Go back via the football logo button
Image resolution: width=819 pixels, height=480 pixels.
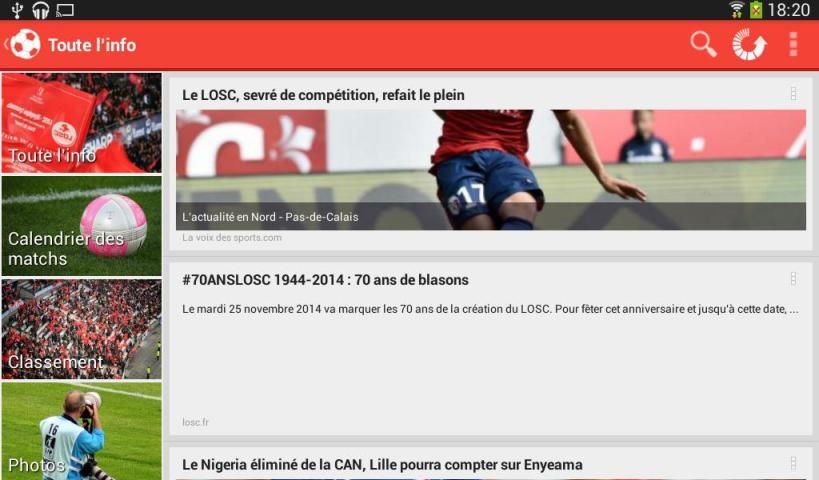point(23,45)
